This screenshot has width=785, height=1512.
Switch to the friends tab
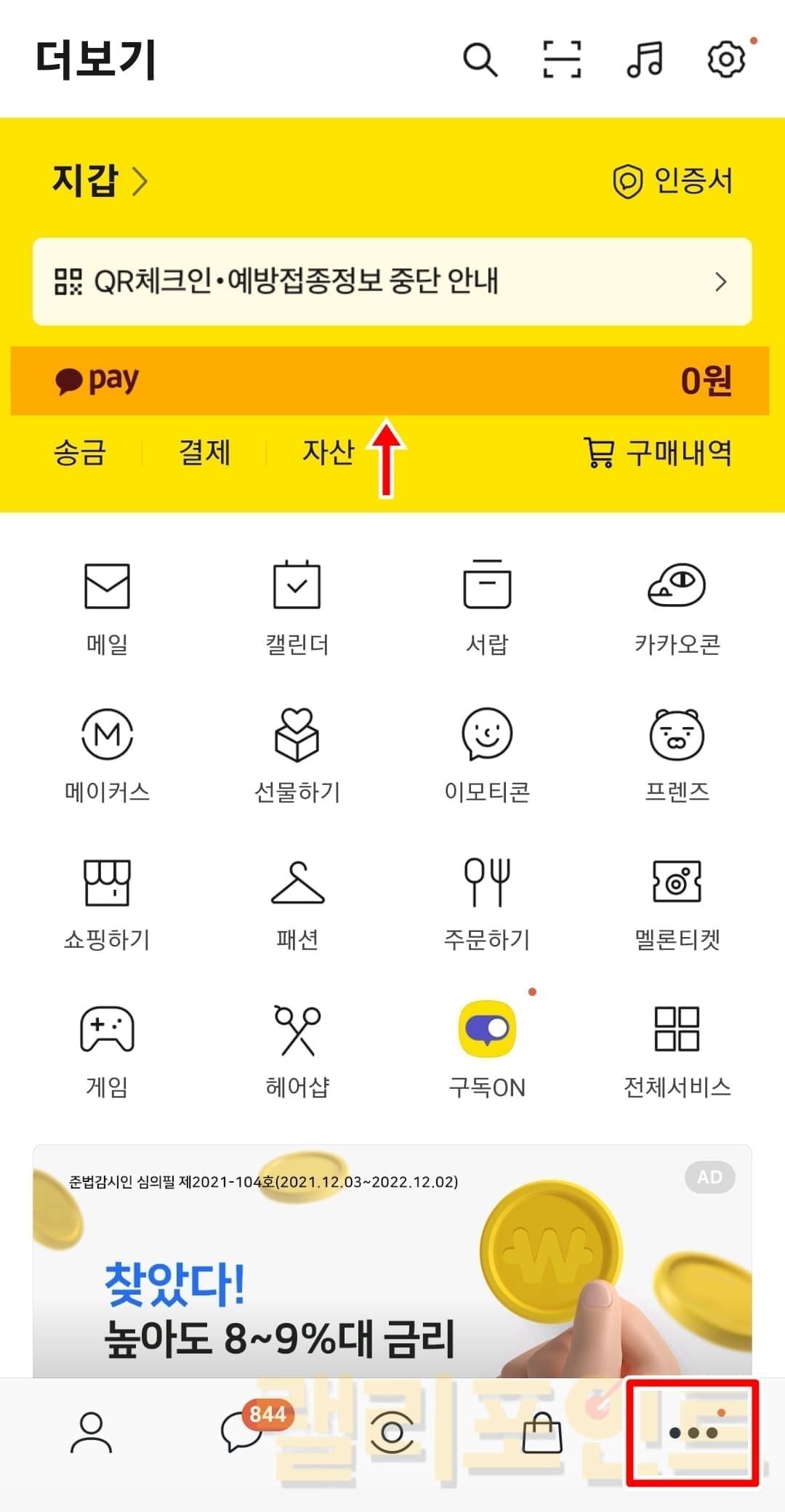point(91,1432)
